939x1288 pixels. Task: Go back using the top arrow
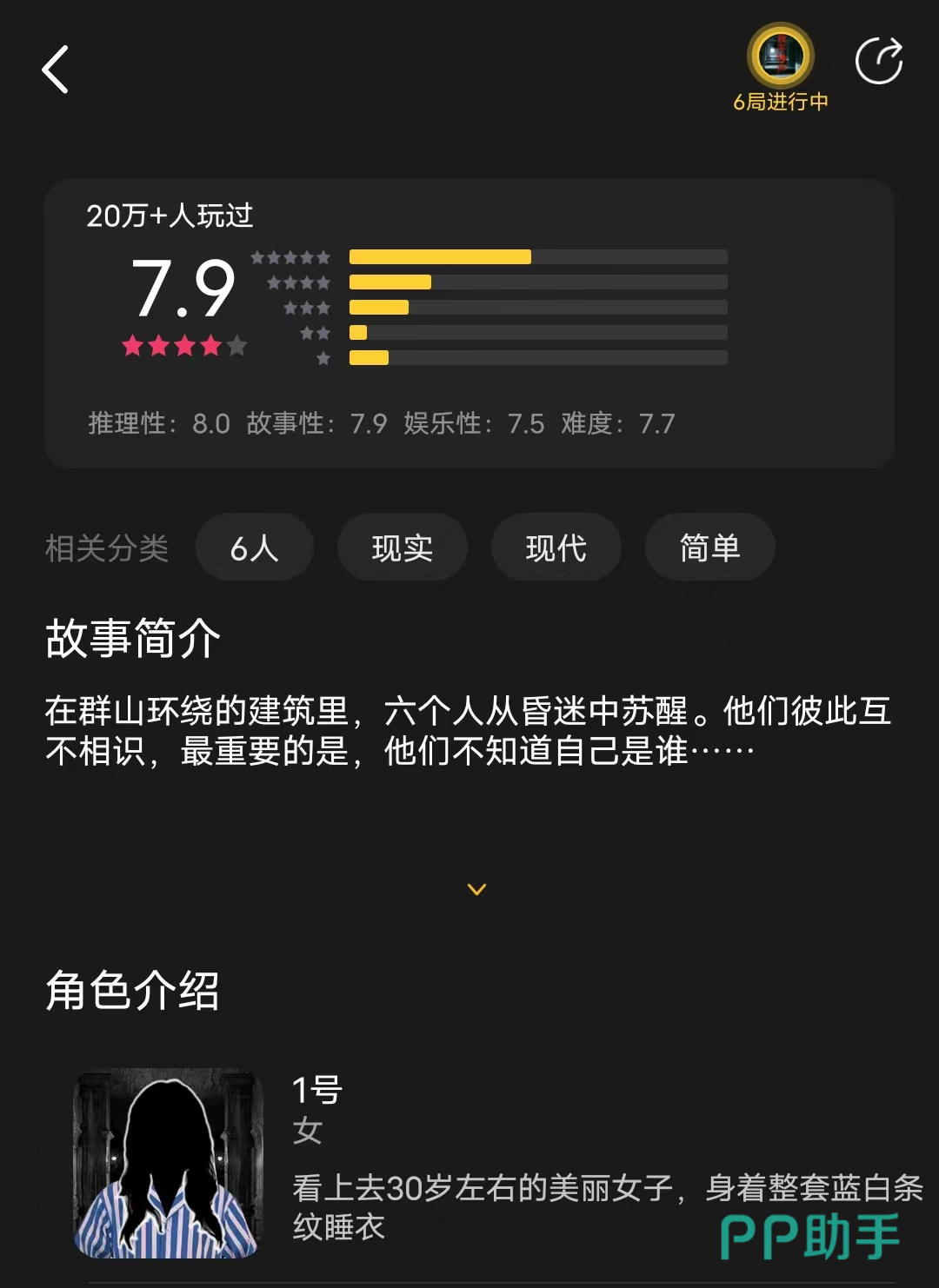pyautogui.click(x=56, y=70)
